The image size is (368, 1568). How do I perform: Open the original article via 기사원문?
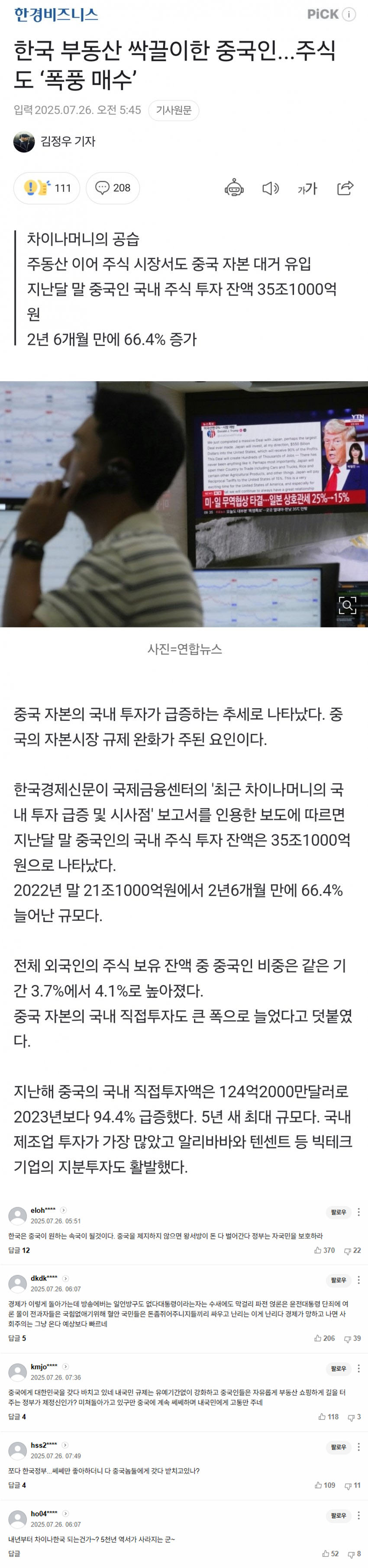(x=173, y=110)
